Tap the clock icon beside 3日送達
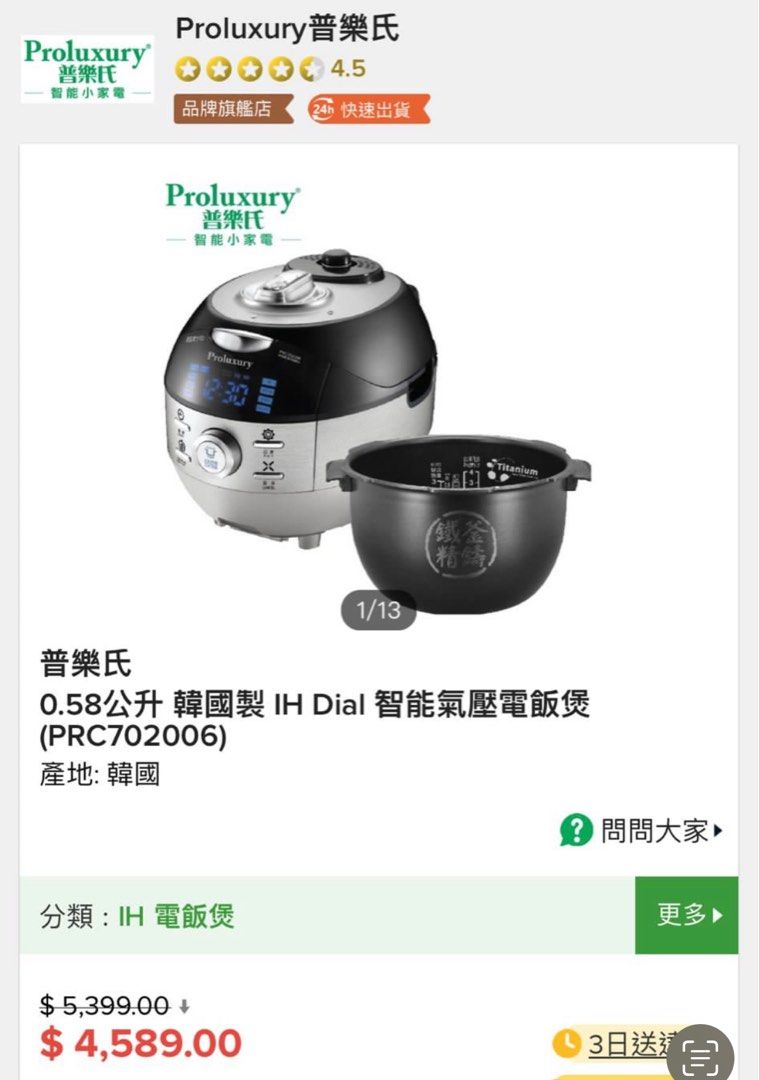 (568, 1043)
